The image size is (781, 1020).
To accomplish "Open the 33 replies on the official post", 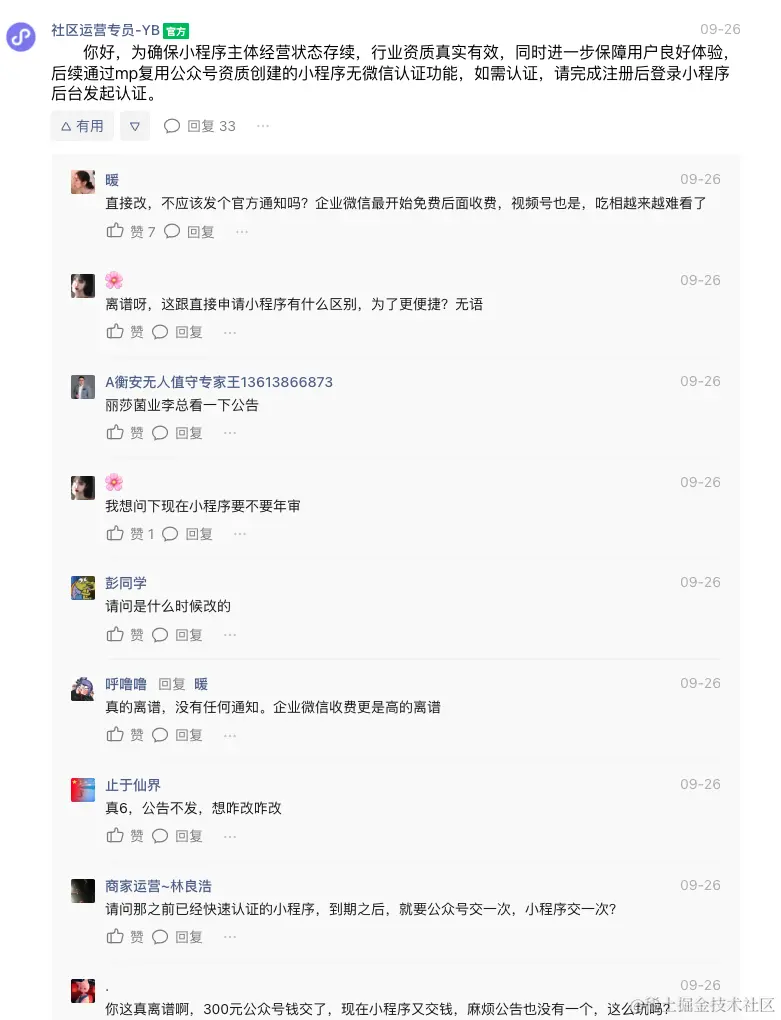I will [200, 126].
